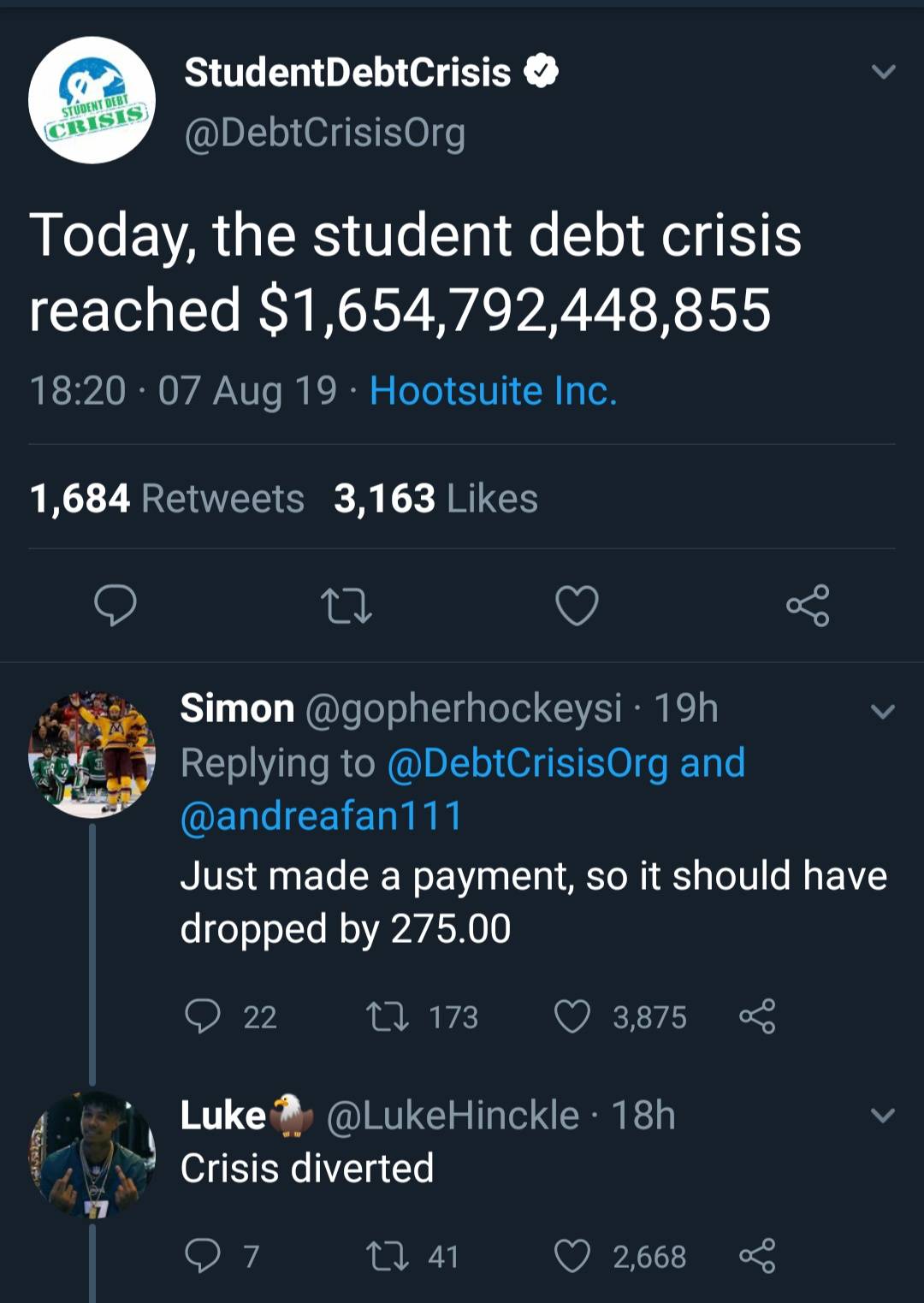Share the StudentDebtCrisis tweet
Viewport: 924px width, 1303px height.
pos(808,606)
